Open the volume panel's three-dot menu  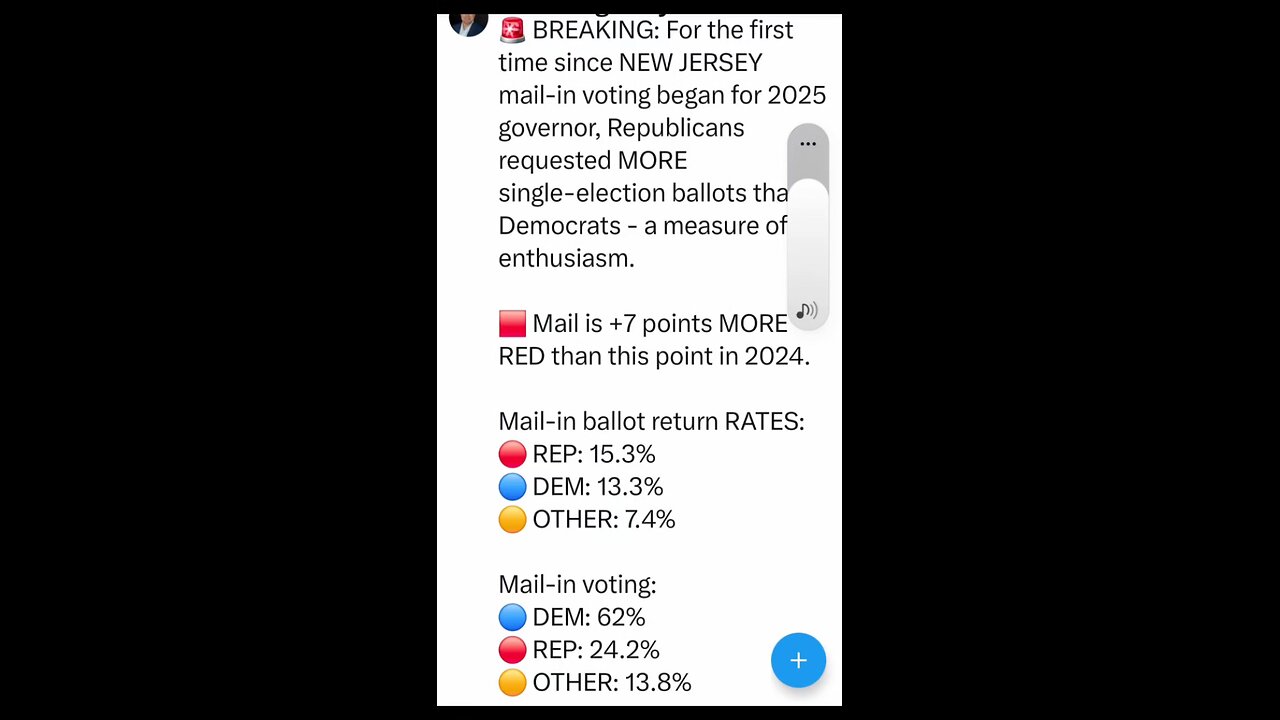click(x=808, y=144)
